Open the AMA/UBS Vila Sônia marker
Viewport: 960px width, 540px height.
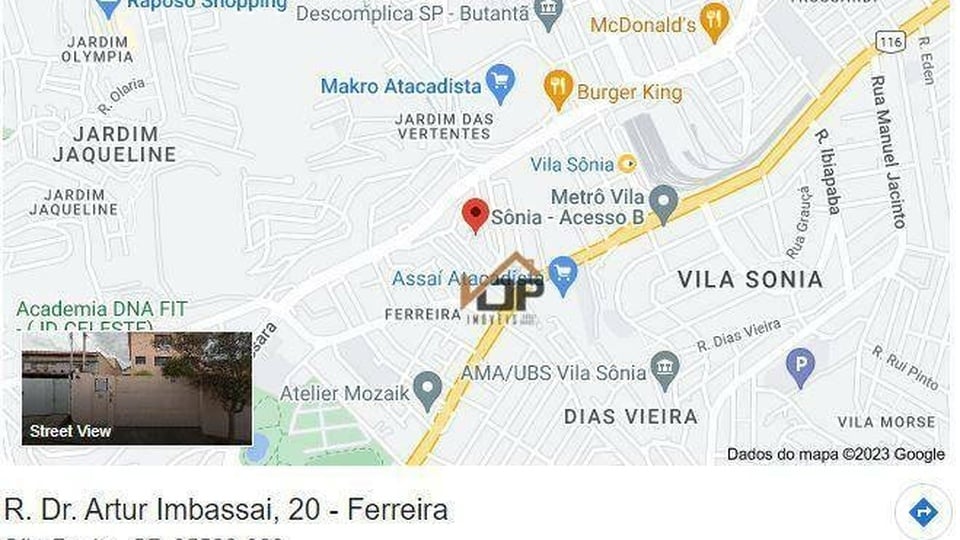click(x=665, y=371)
